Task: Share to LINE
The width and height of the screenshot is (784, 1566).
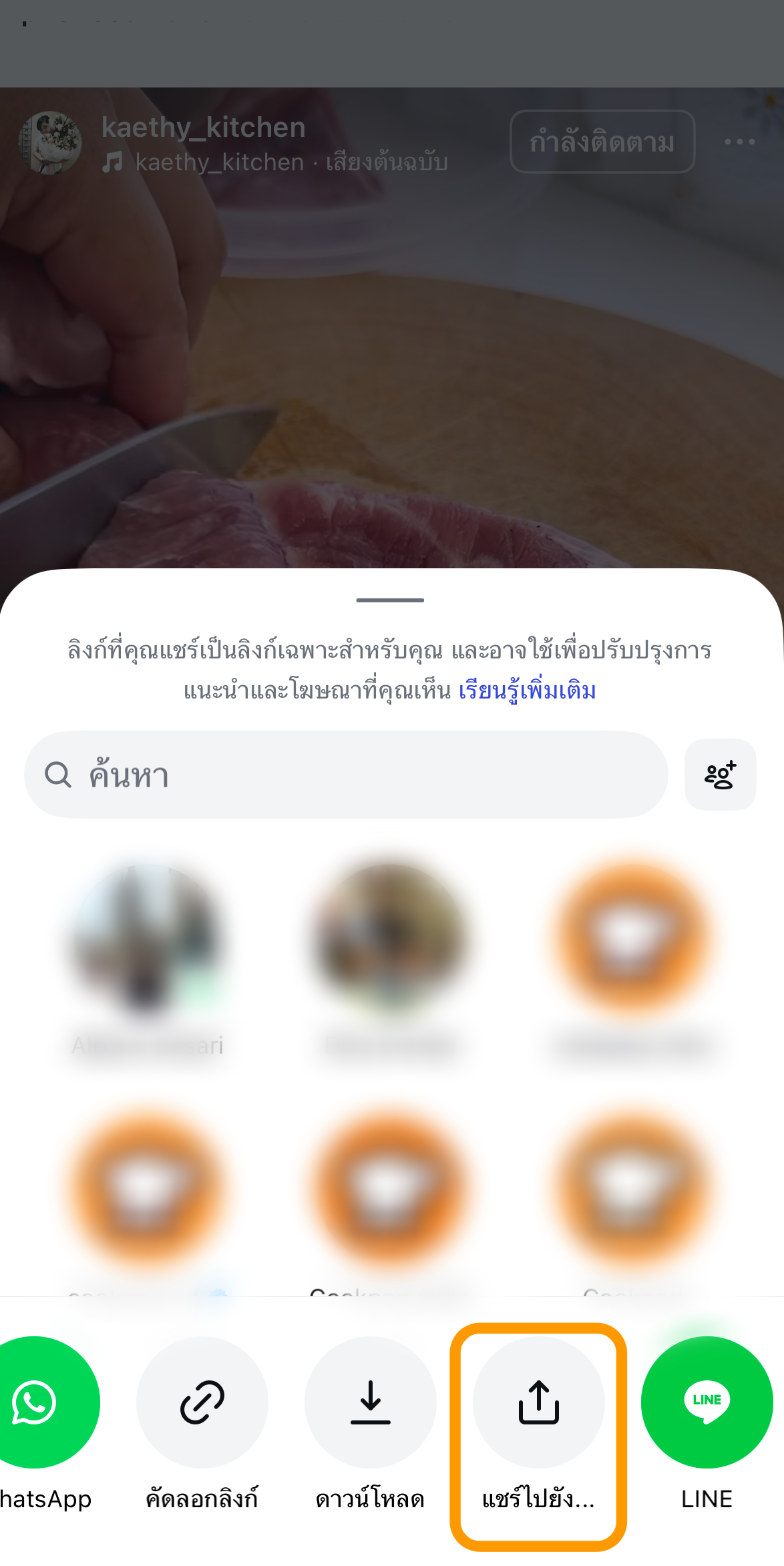Action: 707,1402
